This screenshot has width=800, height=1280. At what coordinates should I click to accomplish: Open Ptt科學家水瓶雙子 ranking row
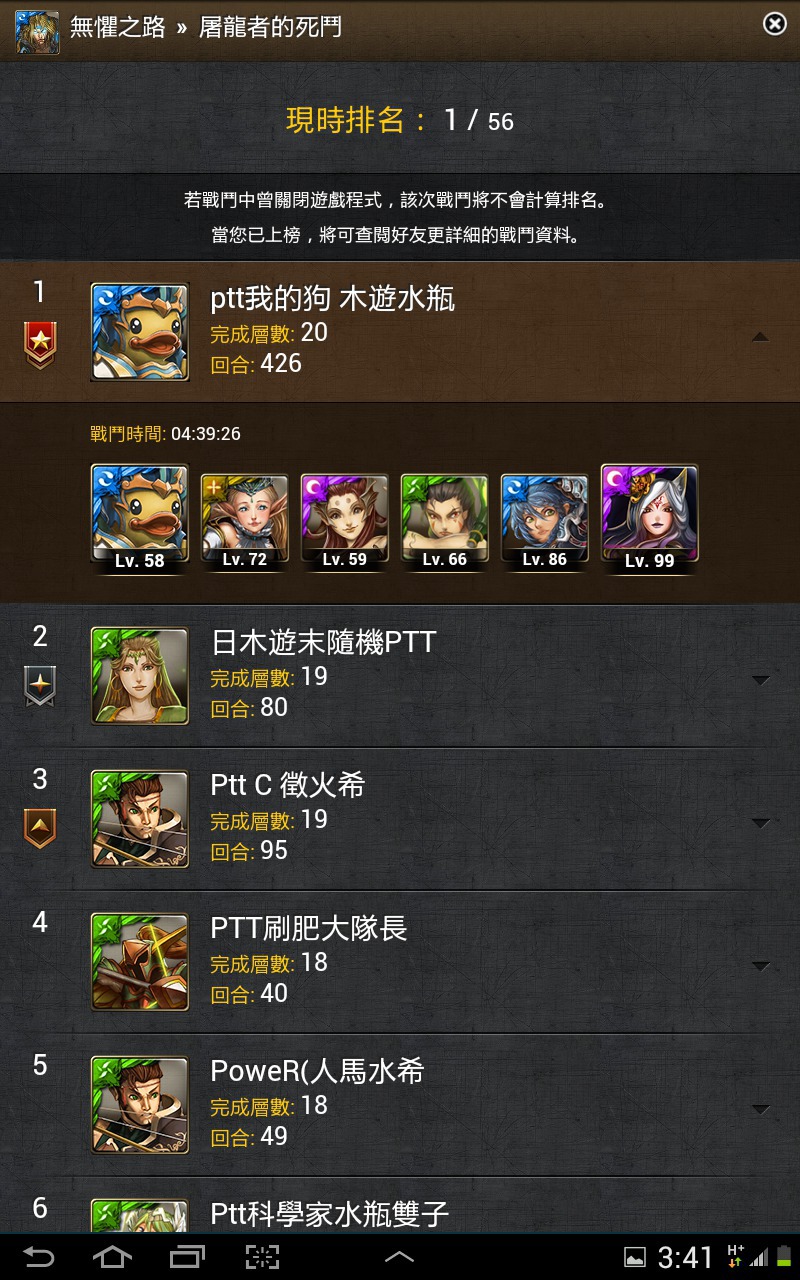pyautogui.click(x=400, y=1209)
